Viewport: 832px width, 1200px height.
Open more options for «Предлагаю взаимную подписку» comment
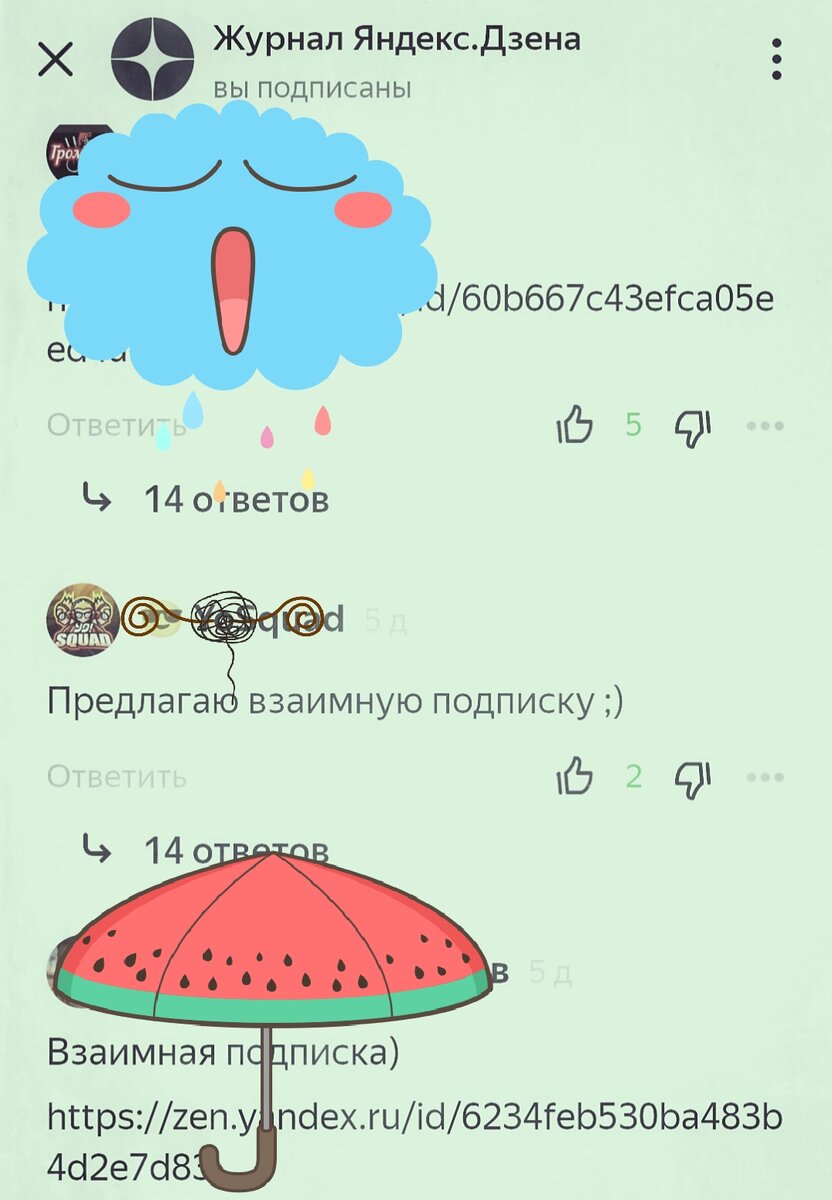(765, 777)
